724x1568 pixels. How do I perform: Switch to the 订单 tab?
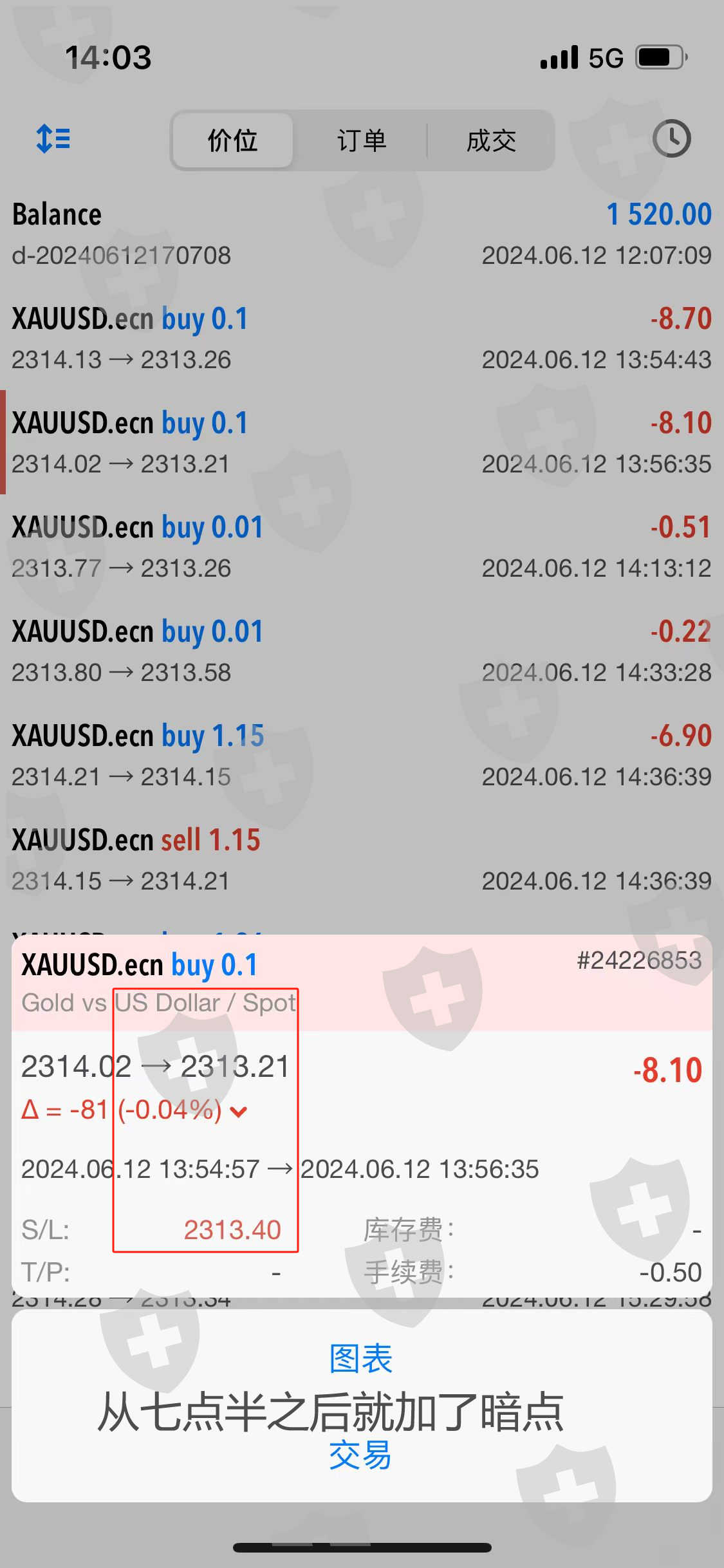pyautogui.click(x=362, y=140)
